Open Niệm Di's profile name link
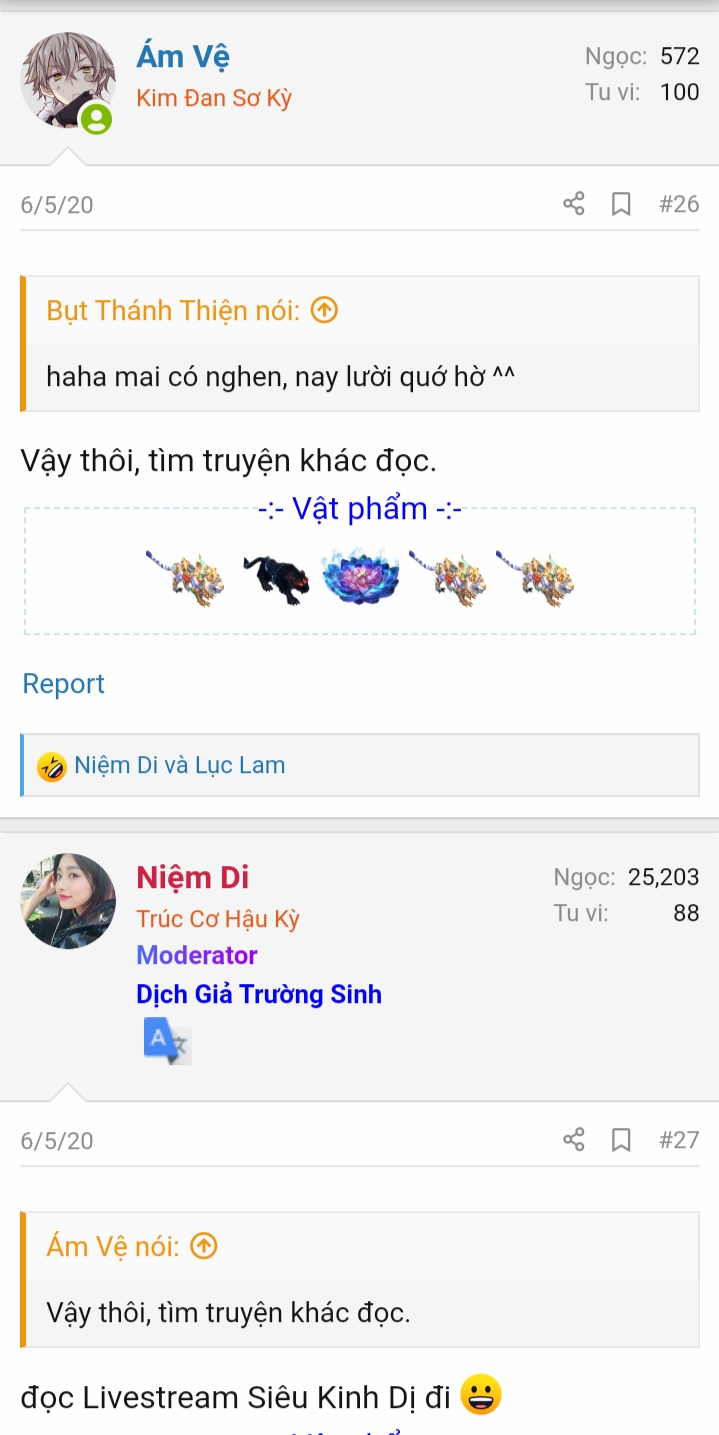This screenshot has height=1435, width=719. tap(192, 878)
